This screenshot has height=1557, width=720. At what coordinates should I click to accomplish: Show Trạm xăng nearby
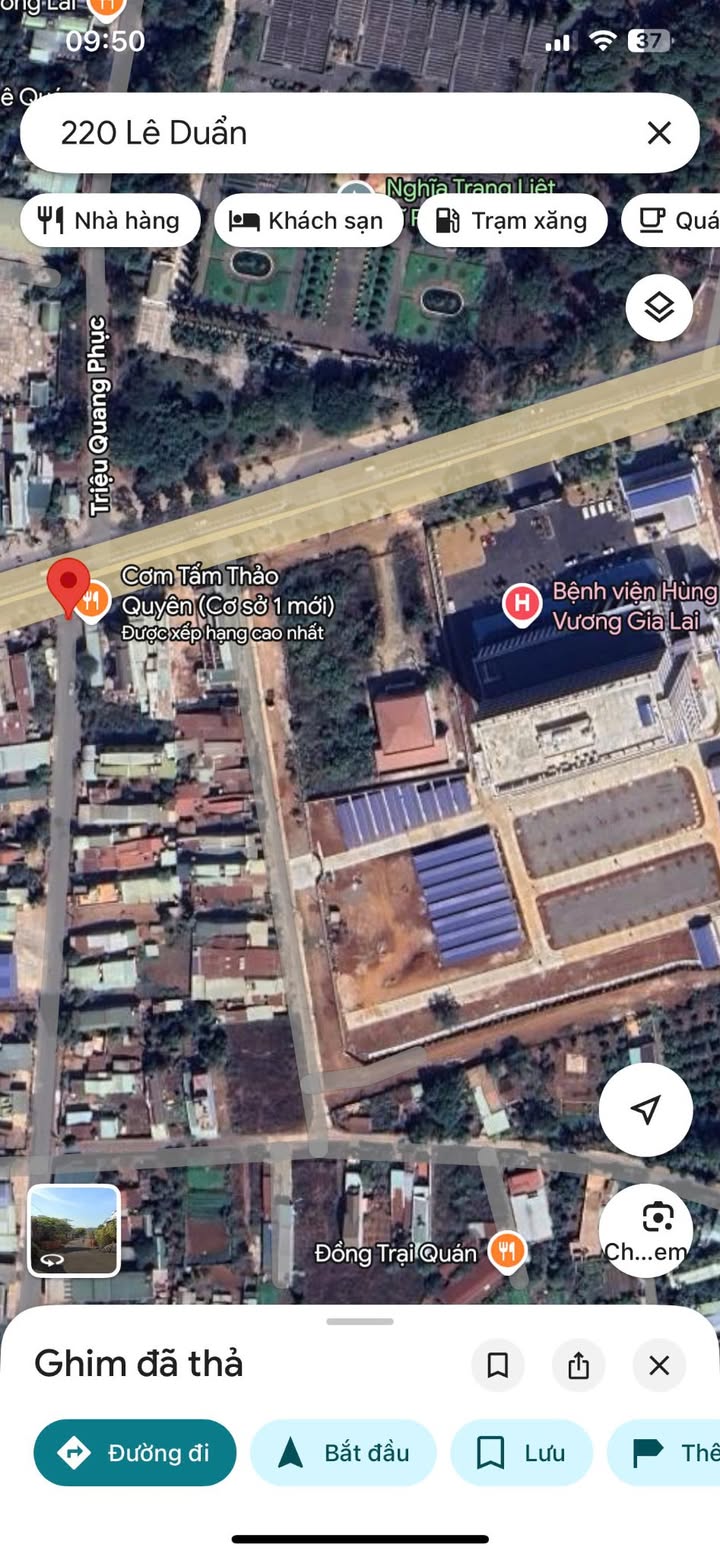coord(511,221)
